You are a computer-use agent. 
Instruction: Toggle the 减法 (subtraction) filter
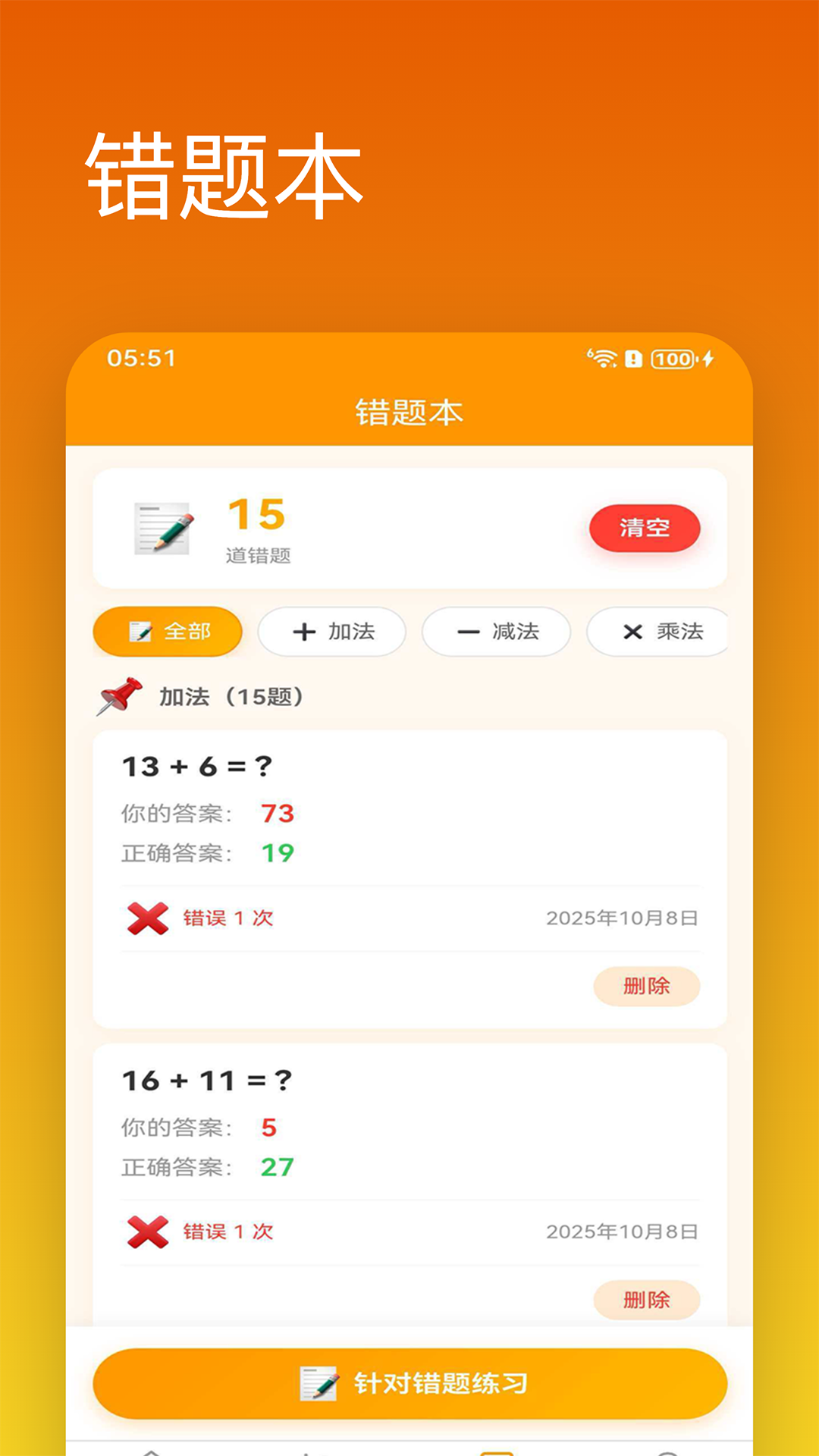[x=497, y=632]
